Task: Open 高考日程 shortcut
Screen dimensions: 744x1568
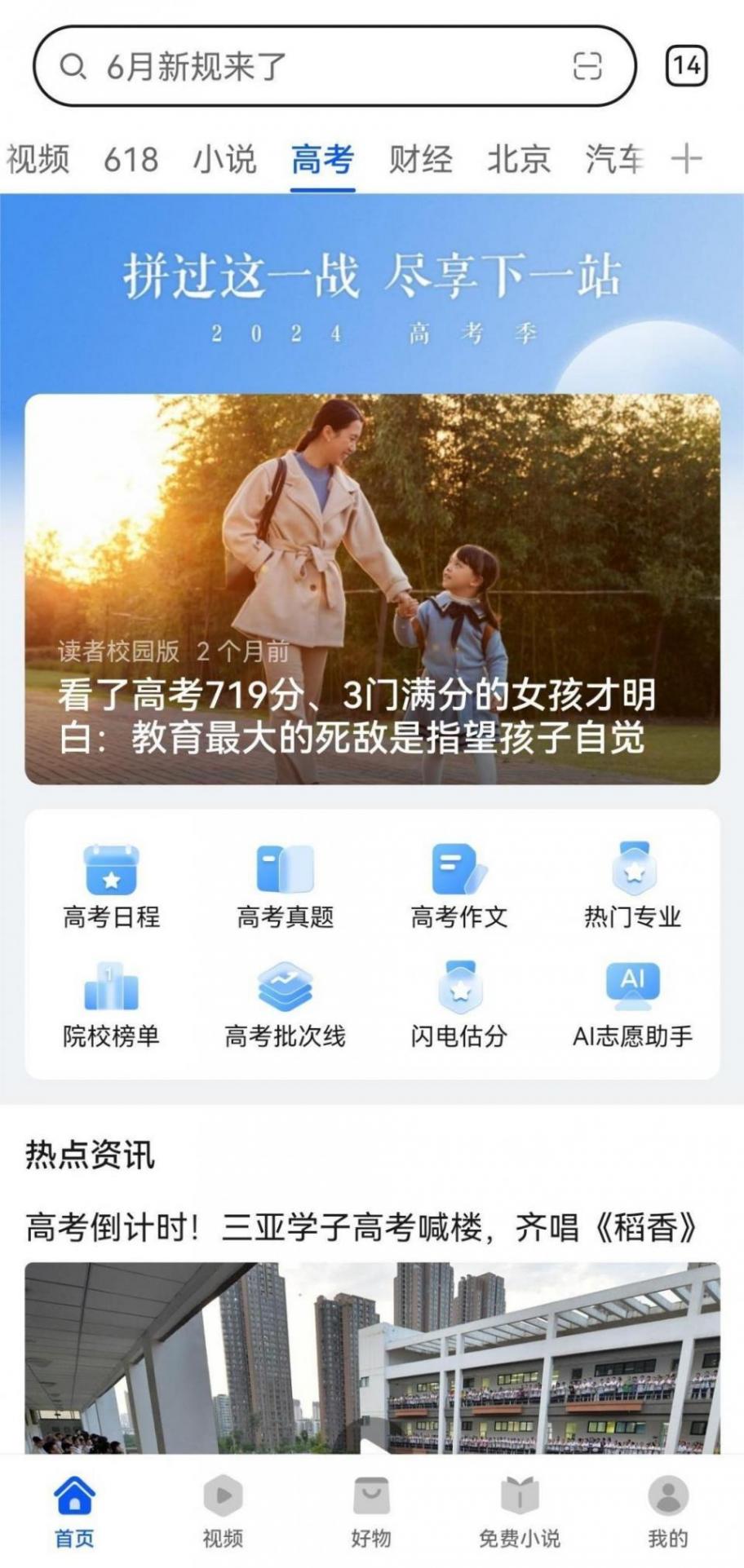Action: coord(112,886)
